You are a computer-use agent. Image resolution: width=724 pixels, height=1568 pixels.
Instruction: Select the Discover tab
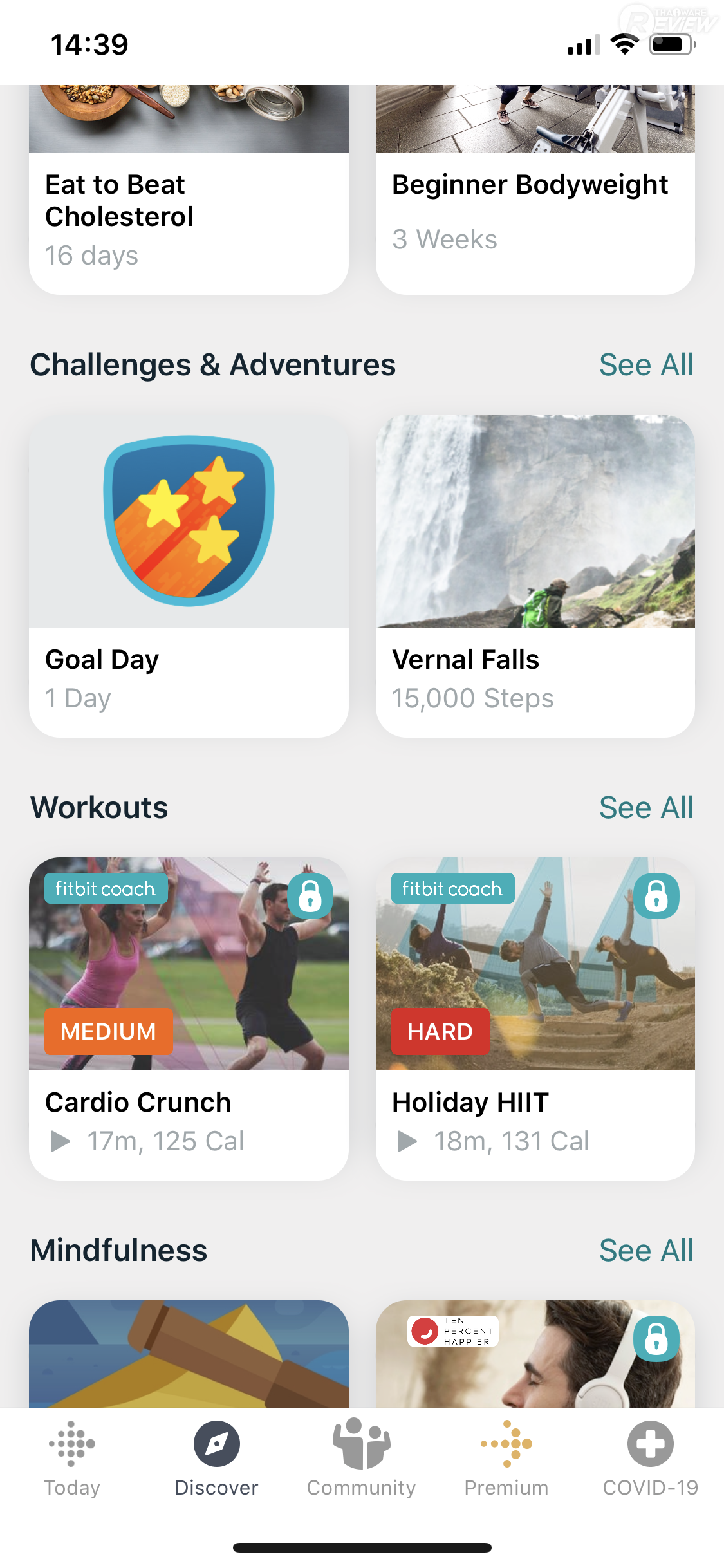(x=216, y=1459)
